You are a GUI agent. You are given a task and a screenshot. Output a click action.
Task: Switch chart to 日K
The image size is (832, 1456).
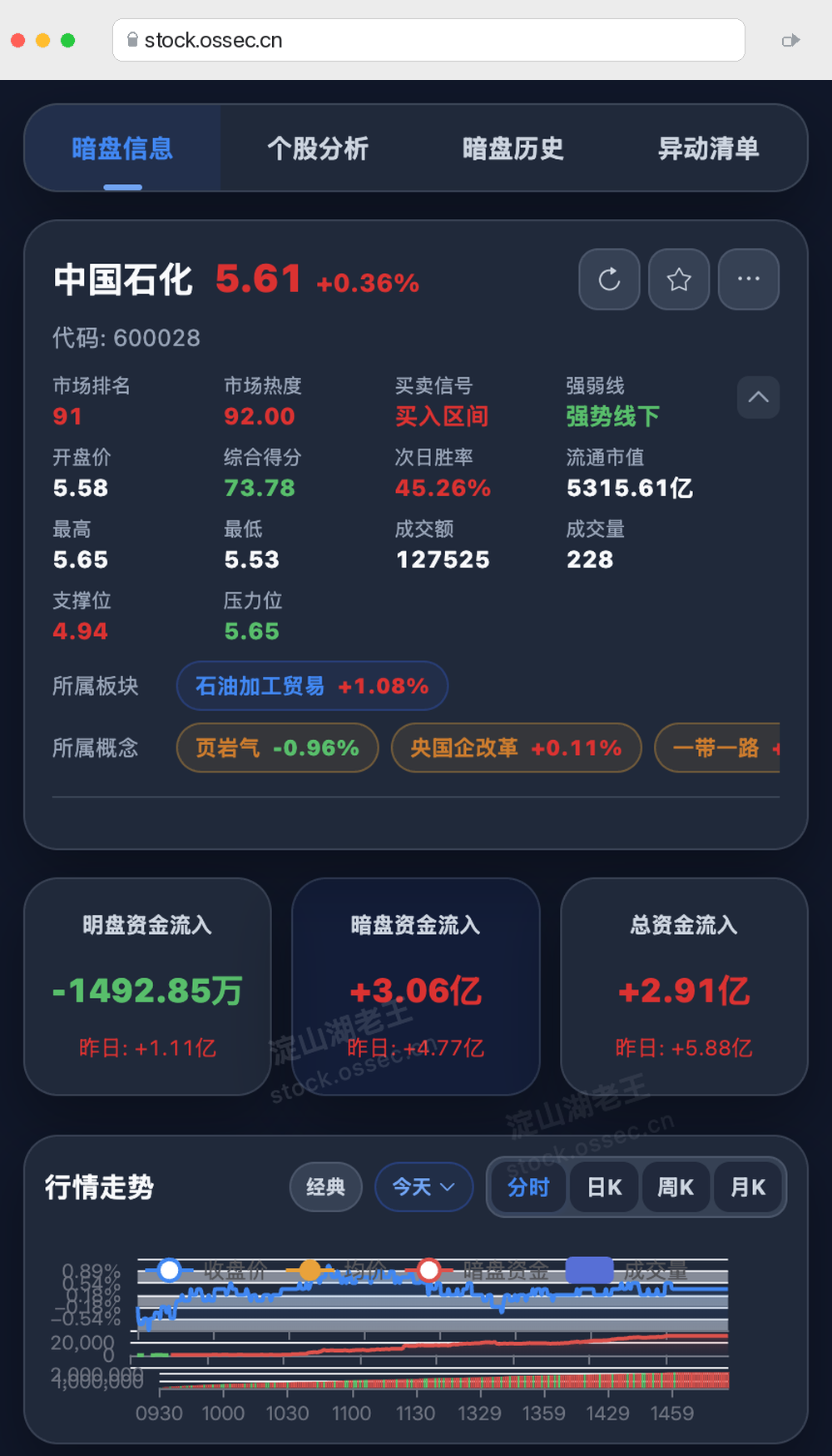[x=604, y=1187]
